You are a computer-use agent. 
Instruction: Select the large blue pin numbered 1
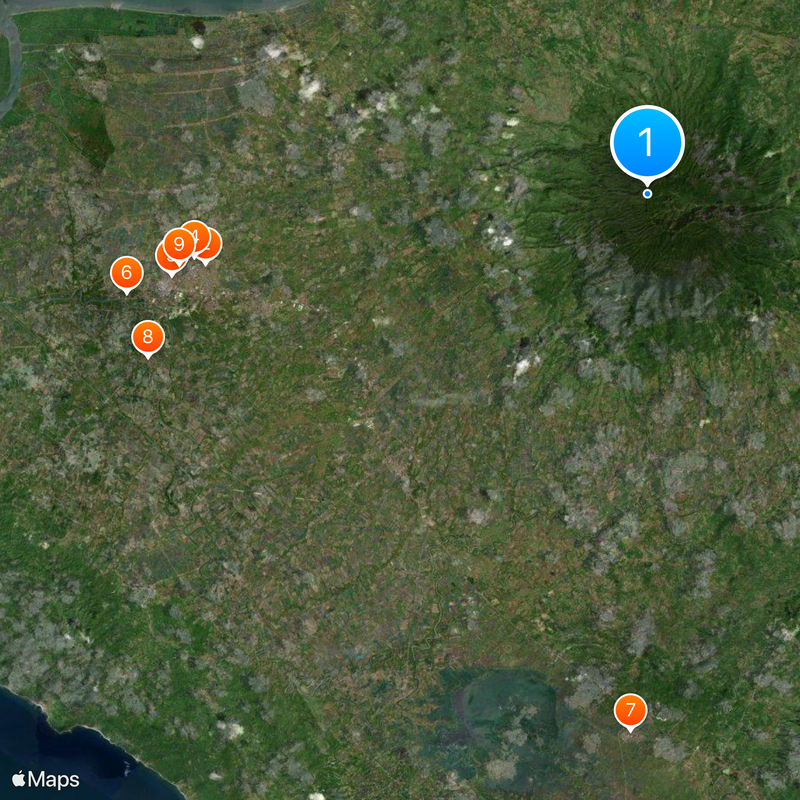point(647,142)
